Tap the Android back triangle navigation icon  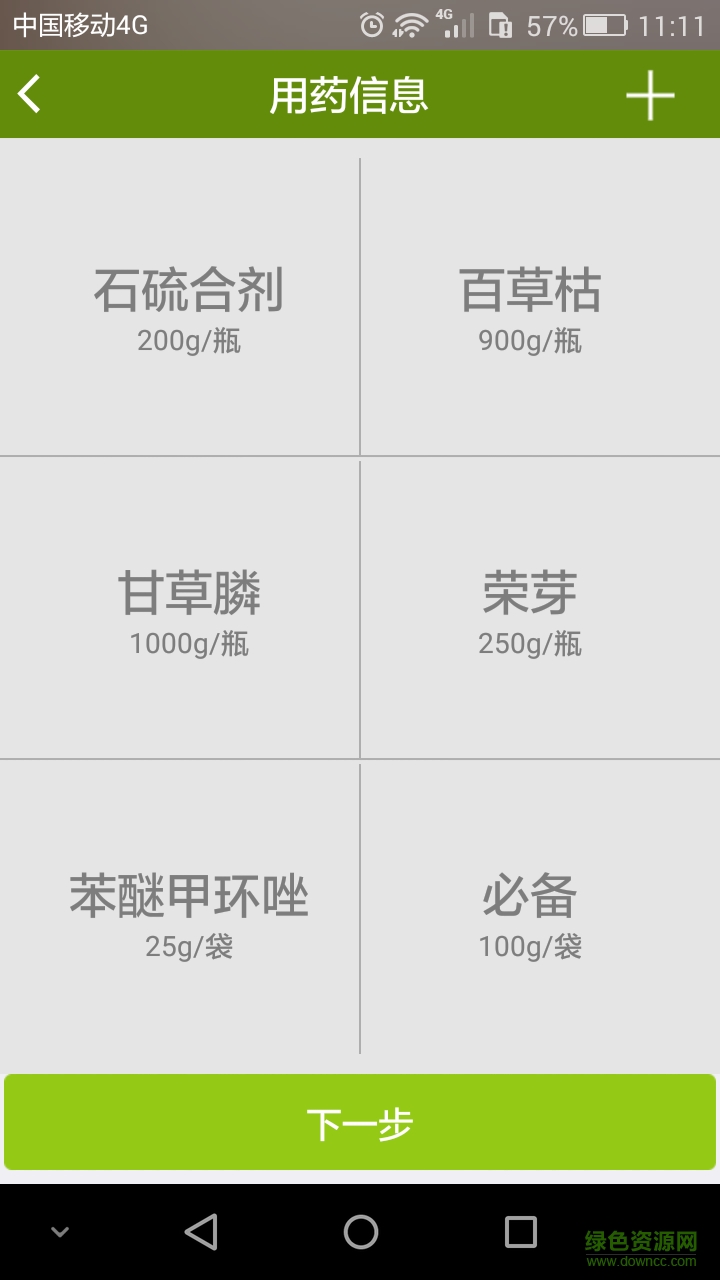tap(202, 1232)
